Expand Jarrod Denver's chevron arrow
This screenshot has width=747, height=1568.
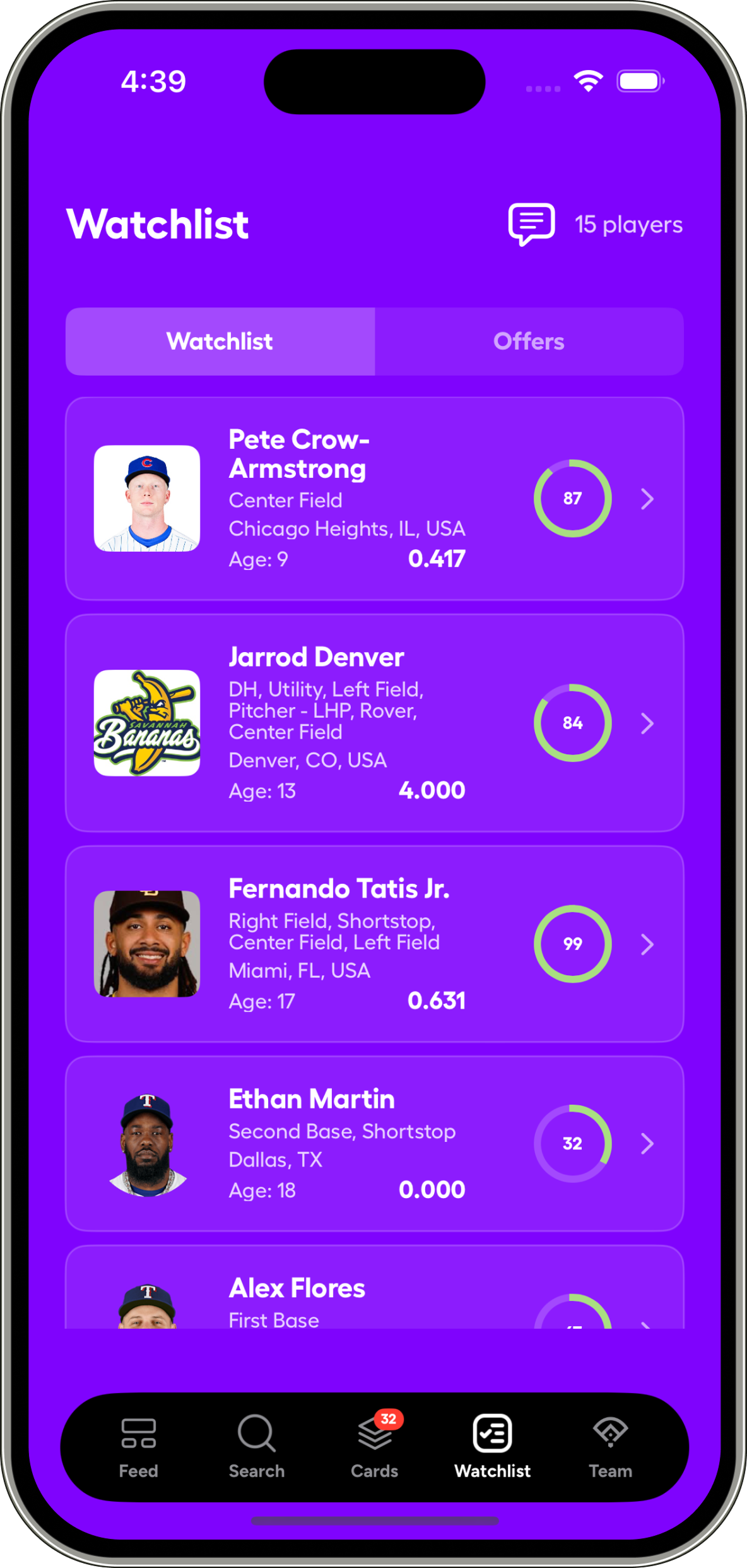(x=647, y=724)
